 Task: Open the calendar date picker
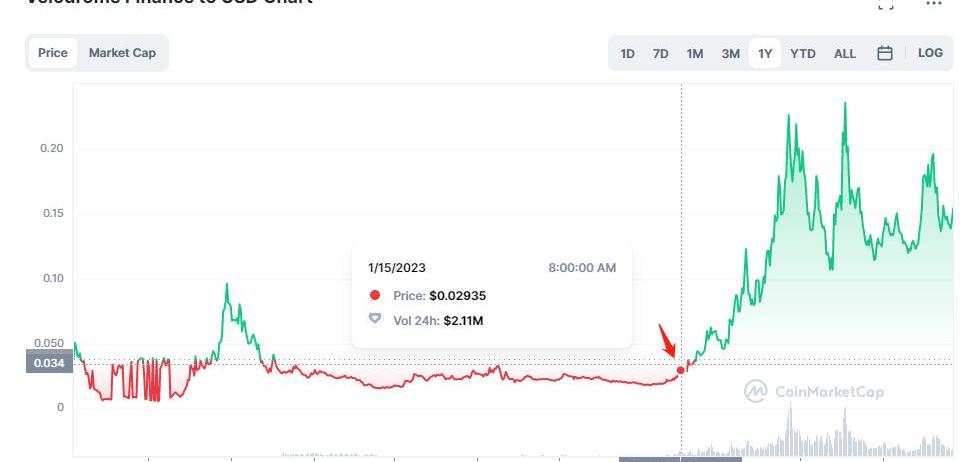click(885, 54)
